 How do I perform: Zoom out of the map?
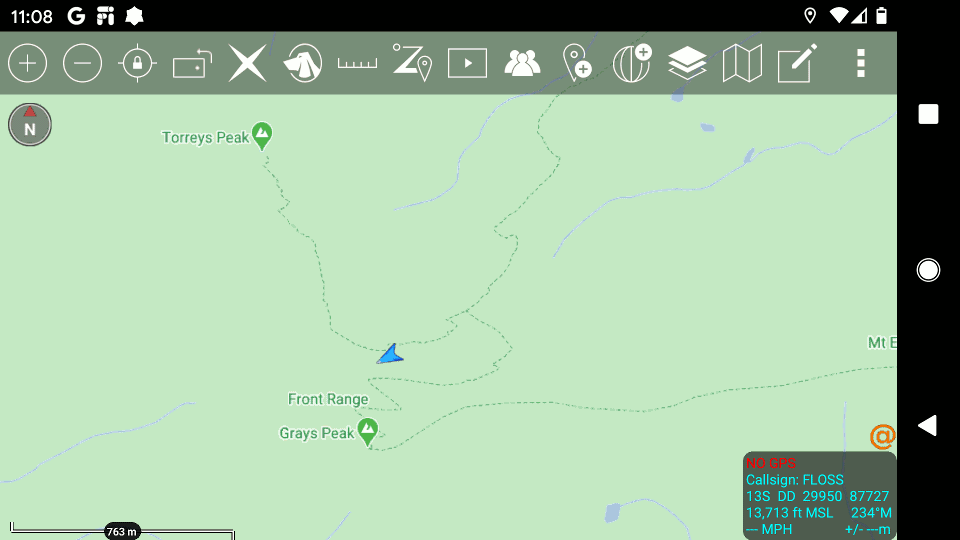coord(82,64)
